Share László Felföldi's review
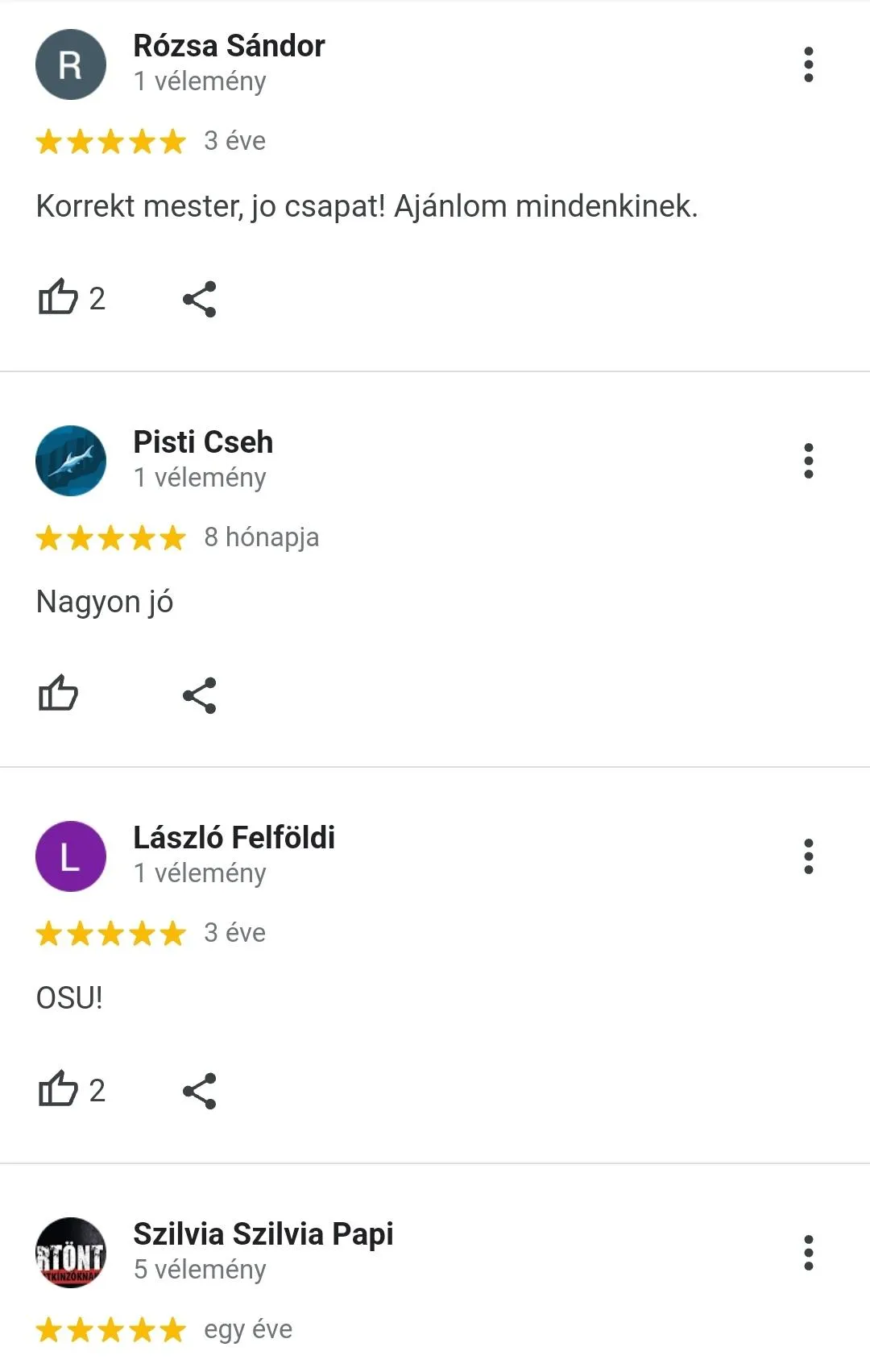The image size is (870, 1372). [199, 1091]
